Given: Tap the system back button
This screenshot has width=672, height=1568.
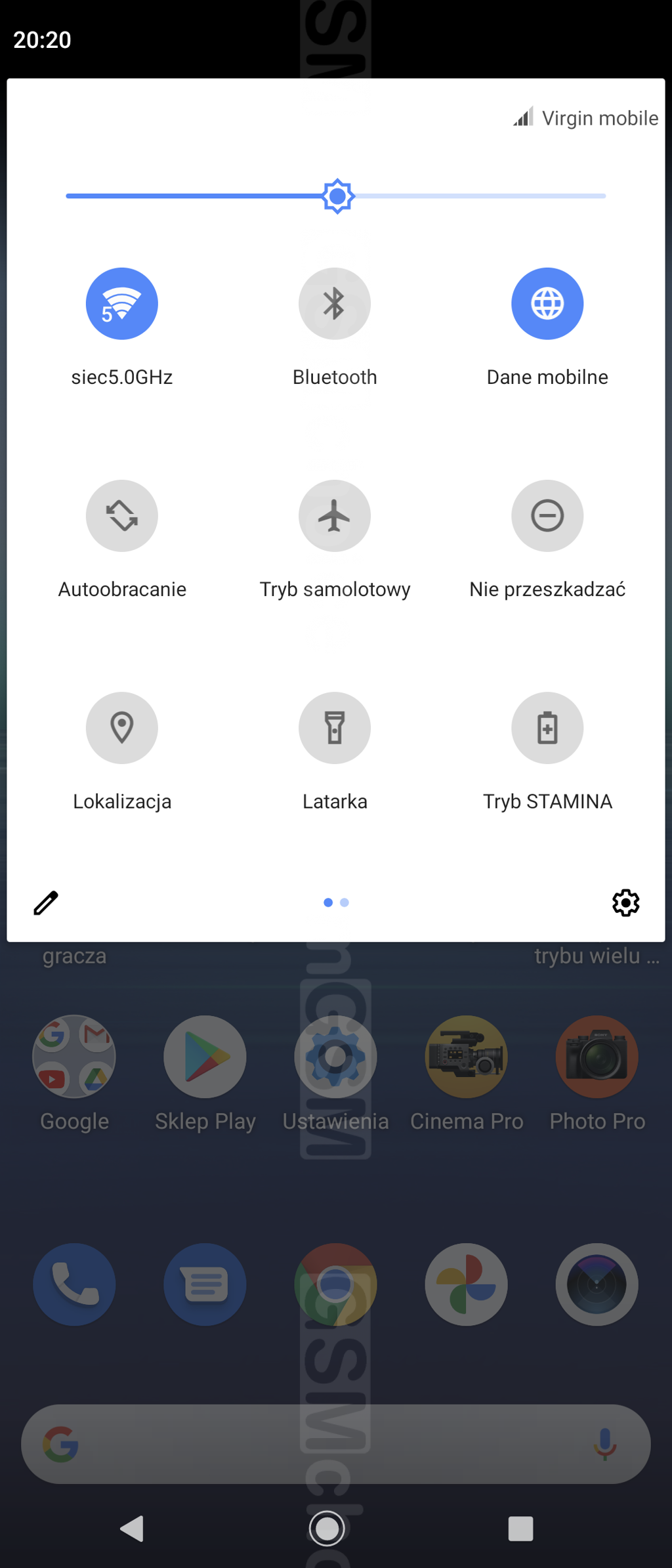Looking at the screenshot, I should point(132,1529).
